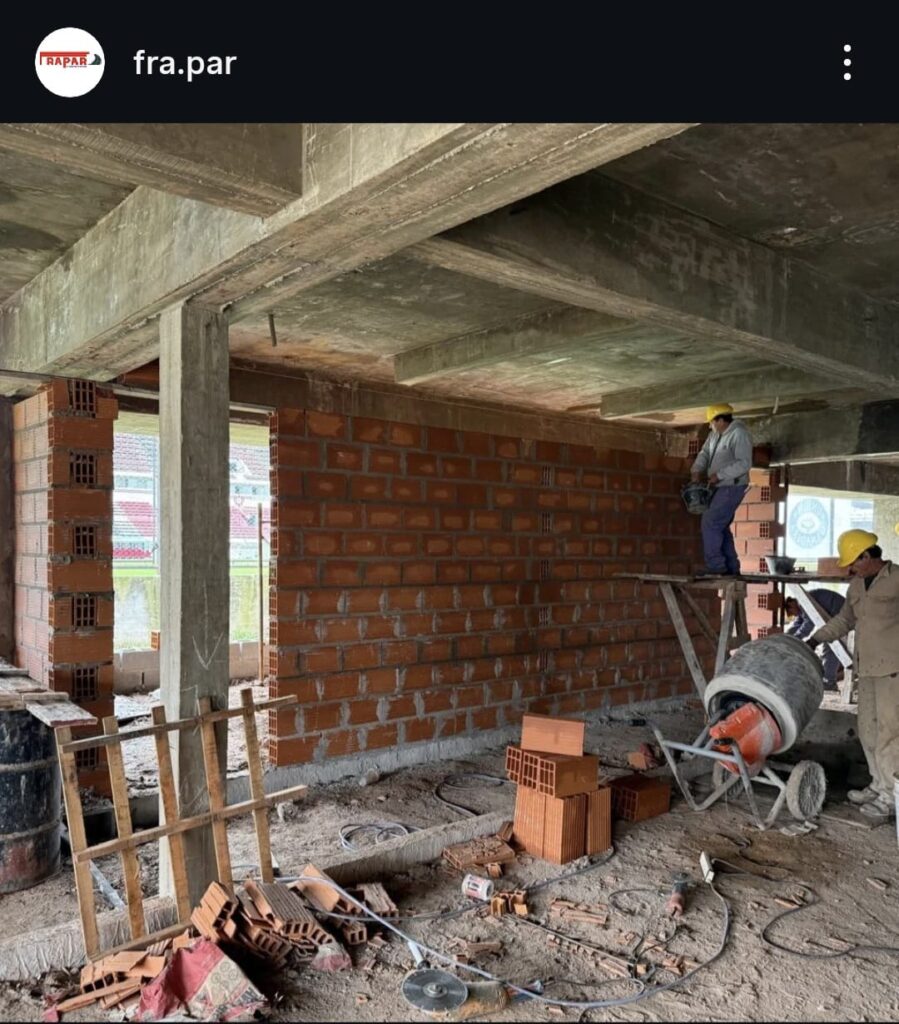This screenshot has height=1024, width=899.
Task: Tap the construction site post photo
Action: click(449, 572)
